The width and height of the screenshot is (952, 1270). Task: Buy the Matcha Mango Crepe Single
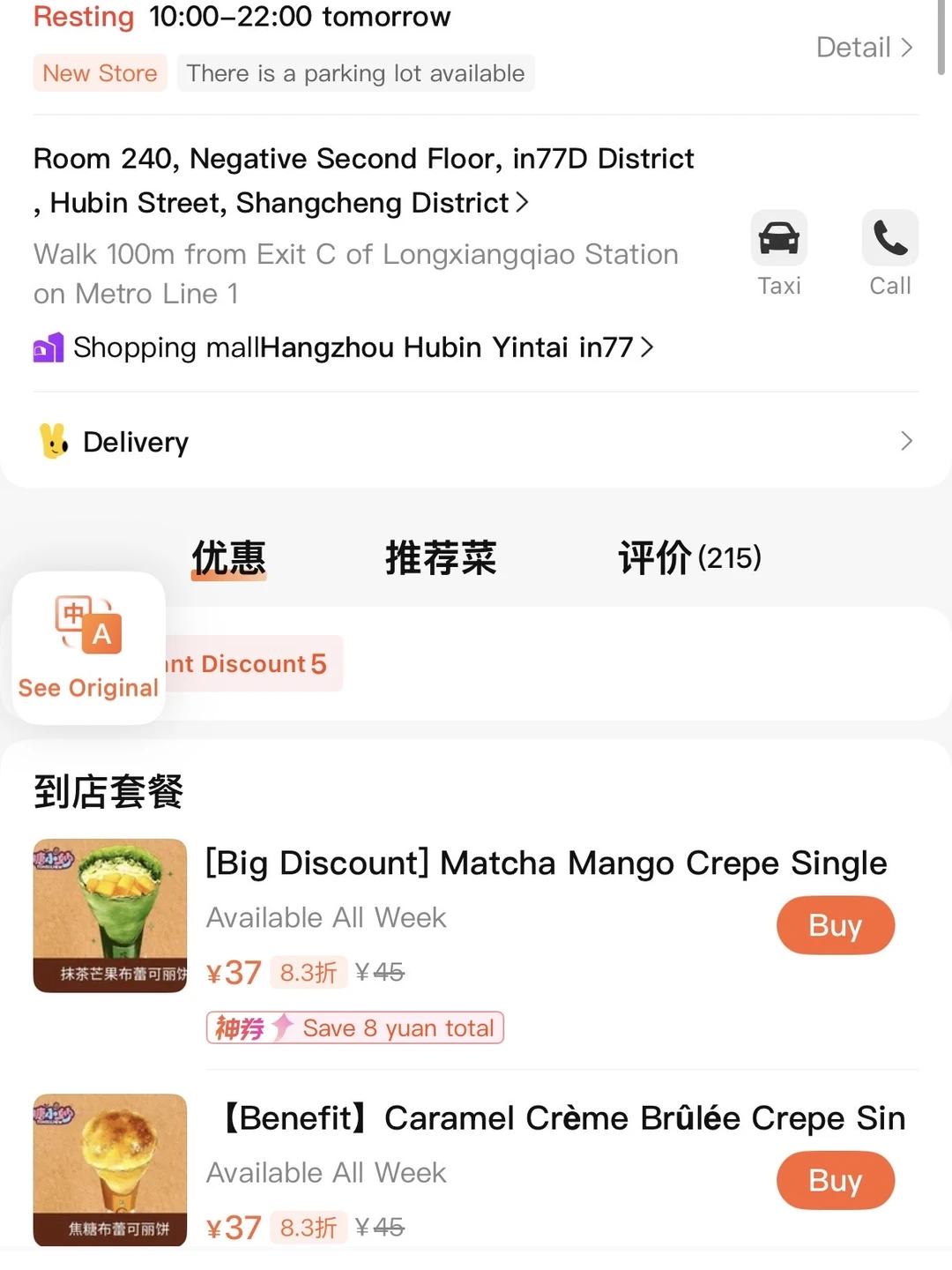[x=835, y=925]
